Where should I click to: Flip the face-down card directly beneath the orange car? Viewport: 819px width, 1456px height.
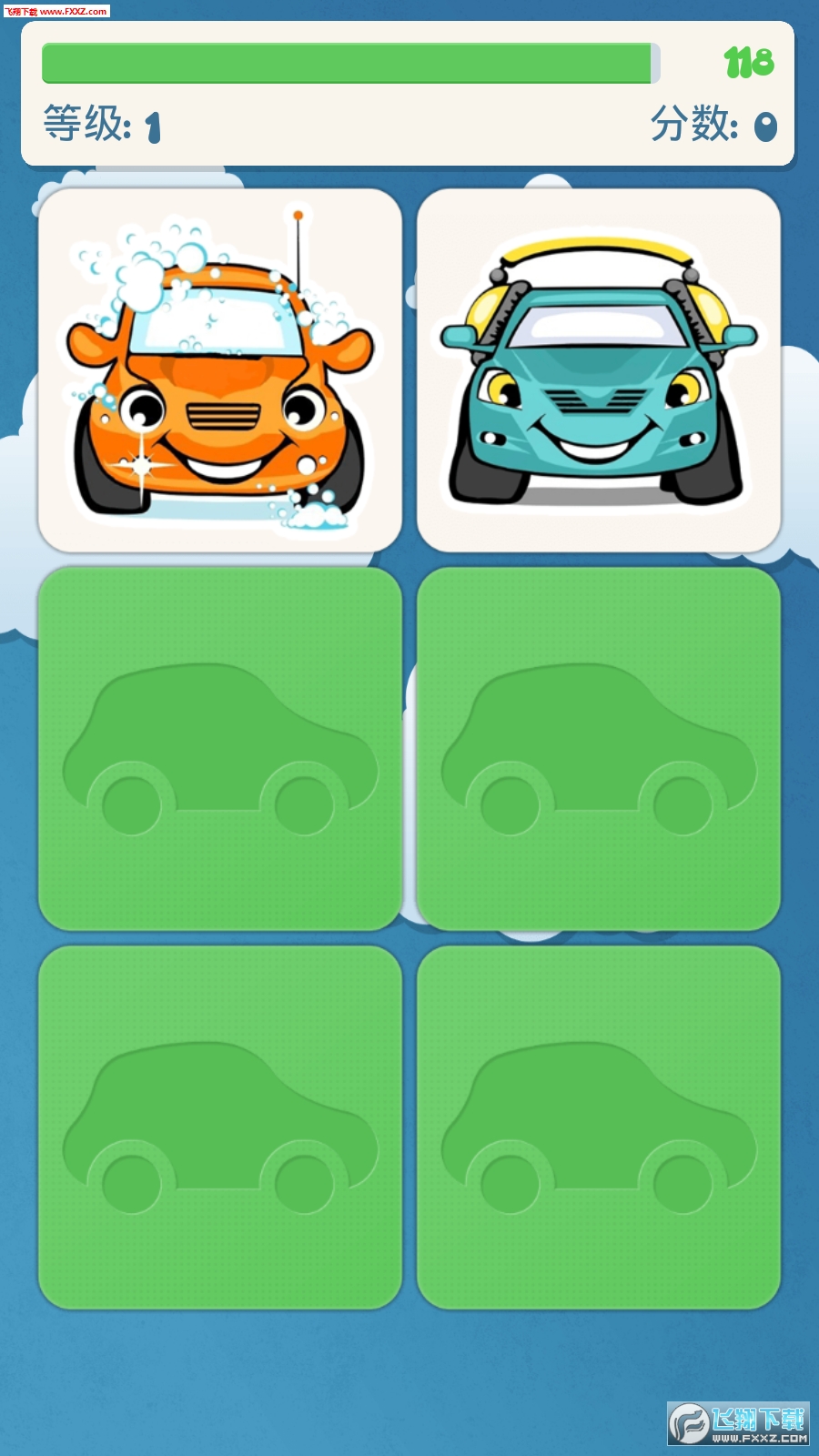point(219,748)
